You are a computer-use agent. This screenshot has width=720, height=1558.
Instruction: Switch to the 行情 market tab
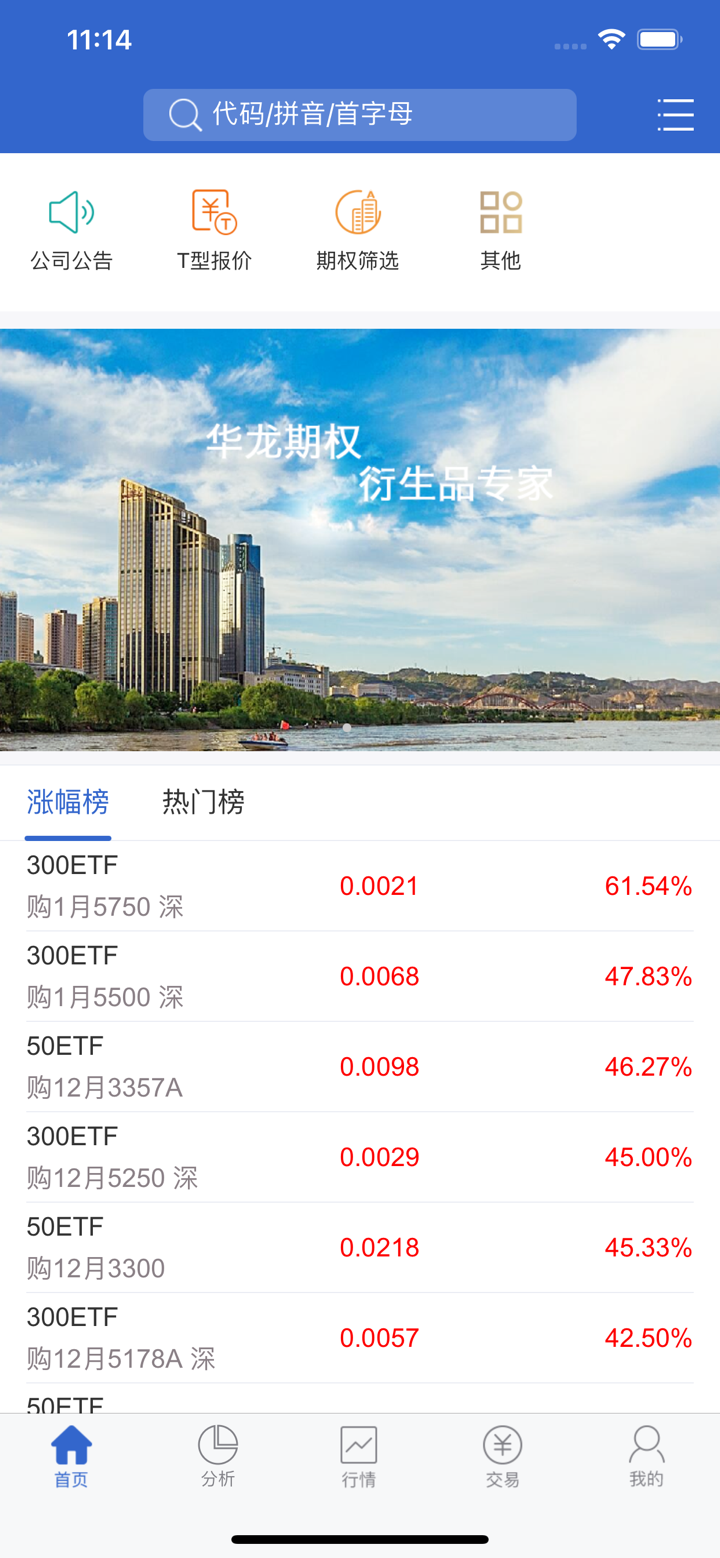pyautogui.click(x=359, y=1456)
